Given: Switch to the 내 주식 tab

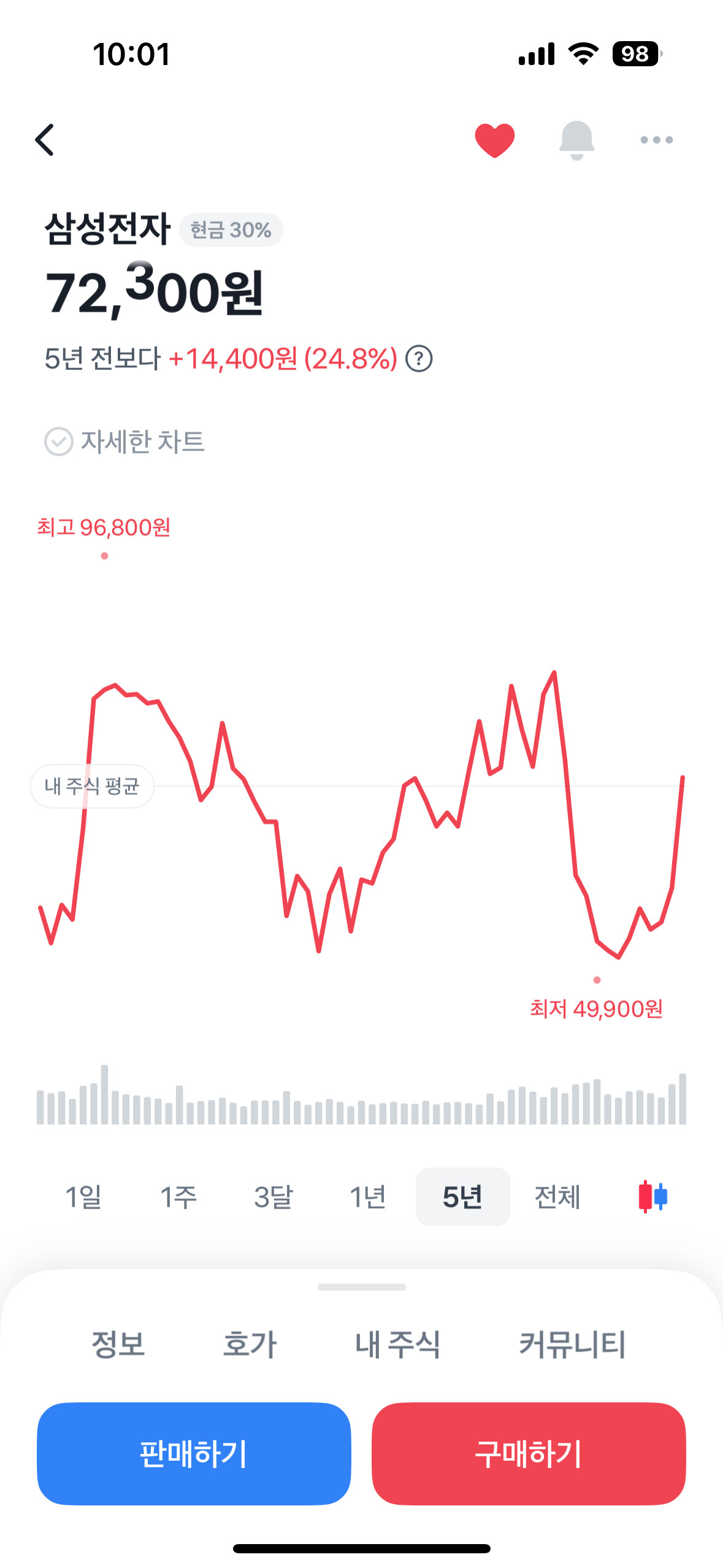Looking at the screenshot, I should [x=397, y=1344].
